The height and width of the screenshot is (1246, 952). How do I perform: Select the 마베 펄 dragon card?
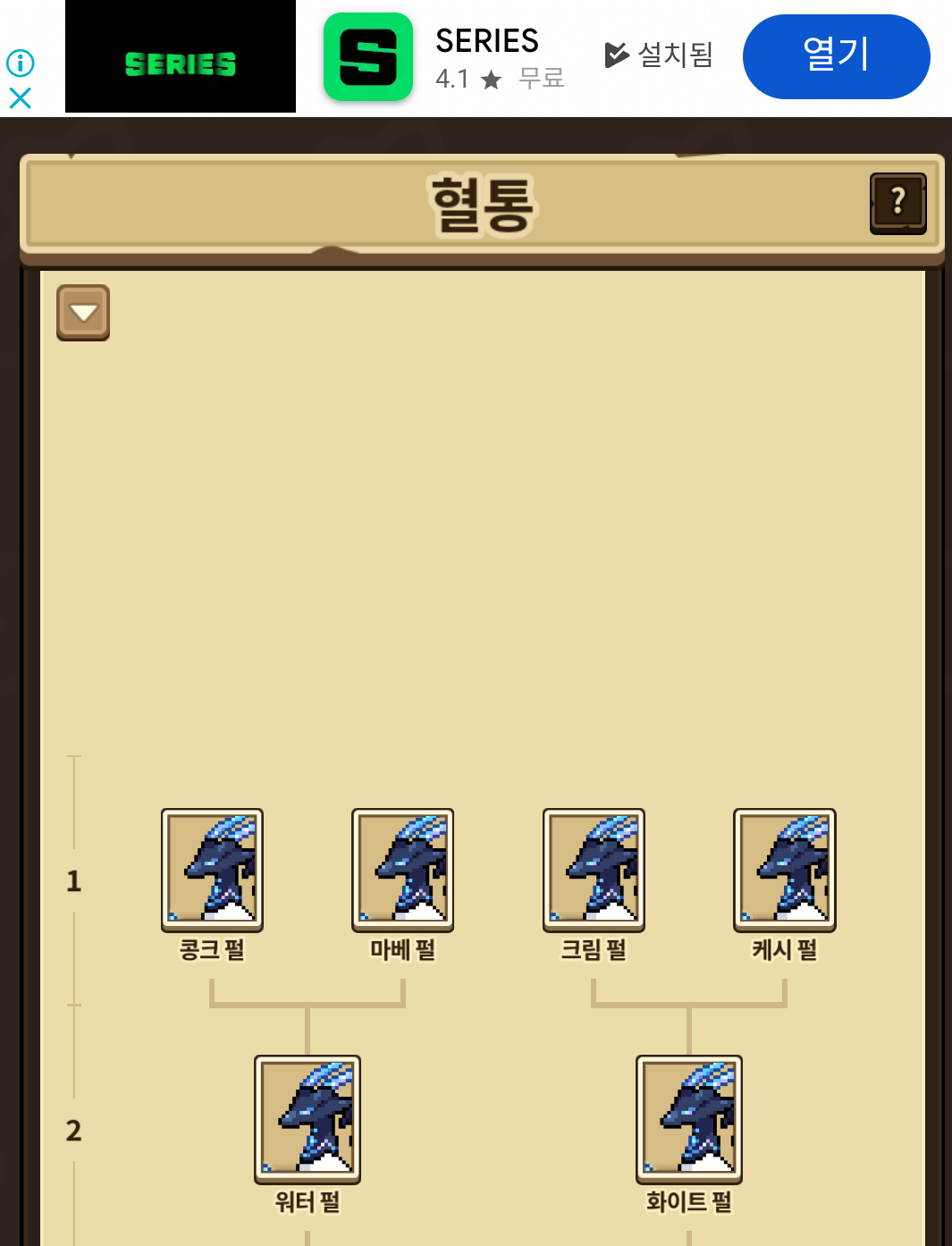pyautogui.click(x=402, y=869)
